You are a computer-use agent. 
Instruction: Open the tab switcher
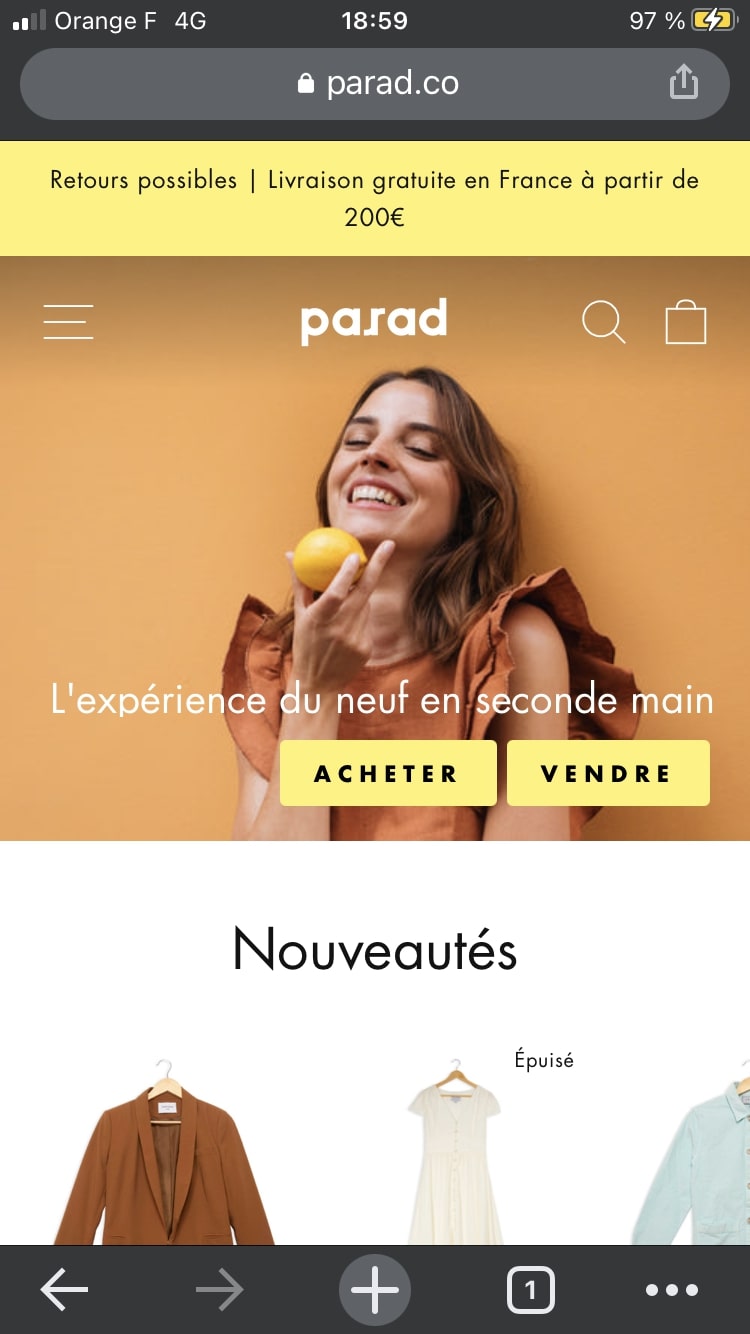coord(530,1290)
